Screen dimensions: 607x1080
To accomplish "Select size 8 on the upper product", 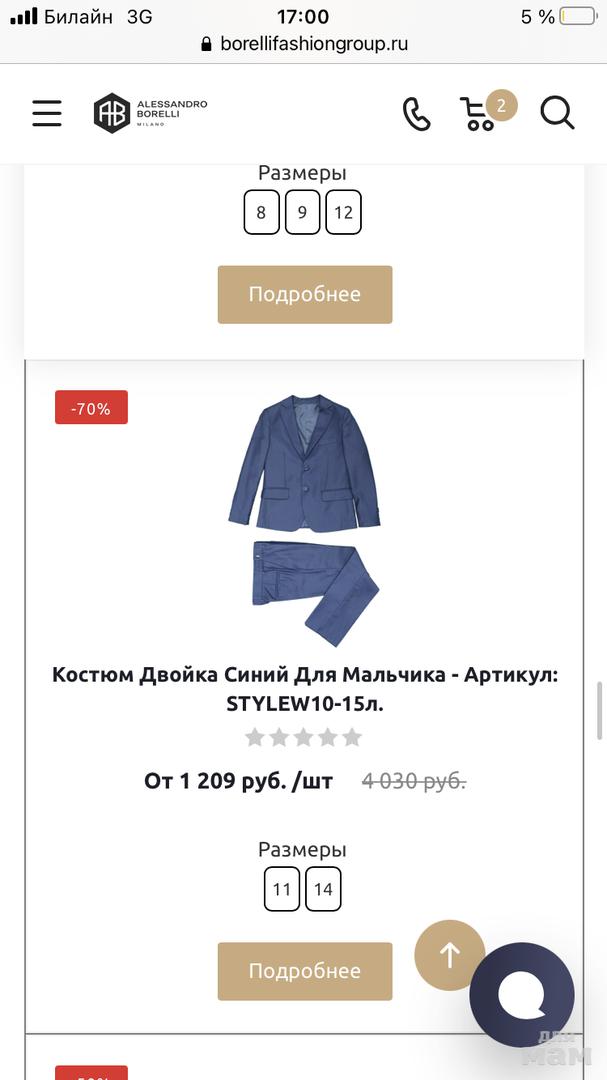I will point(261,212).
